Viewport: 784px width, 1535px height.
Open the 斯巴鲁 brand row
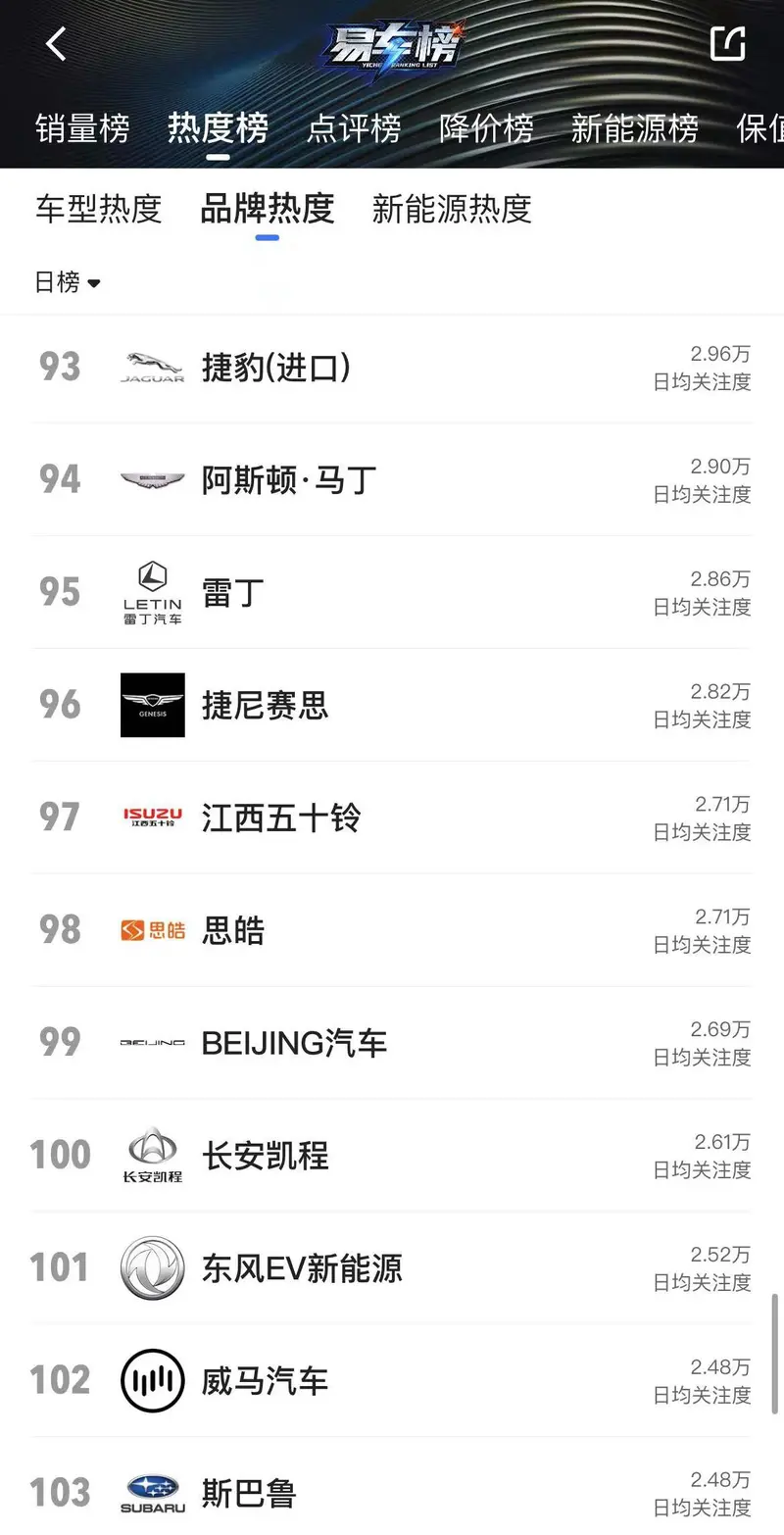coord(392,1487)
